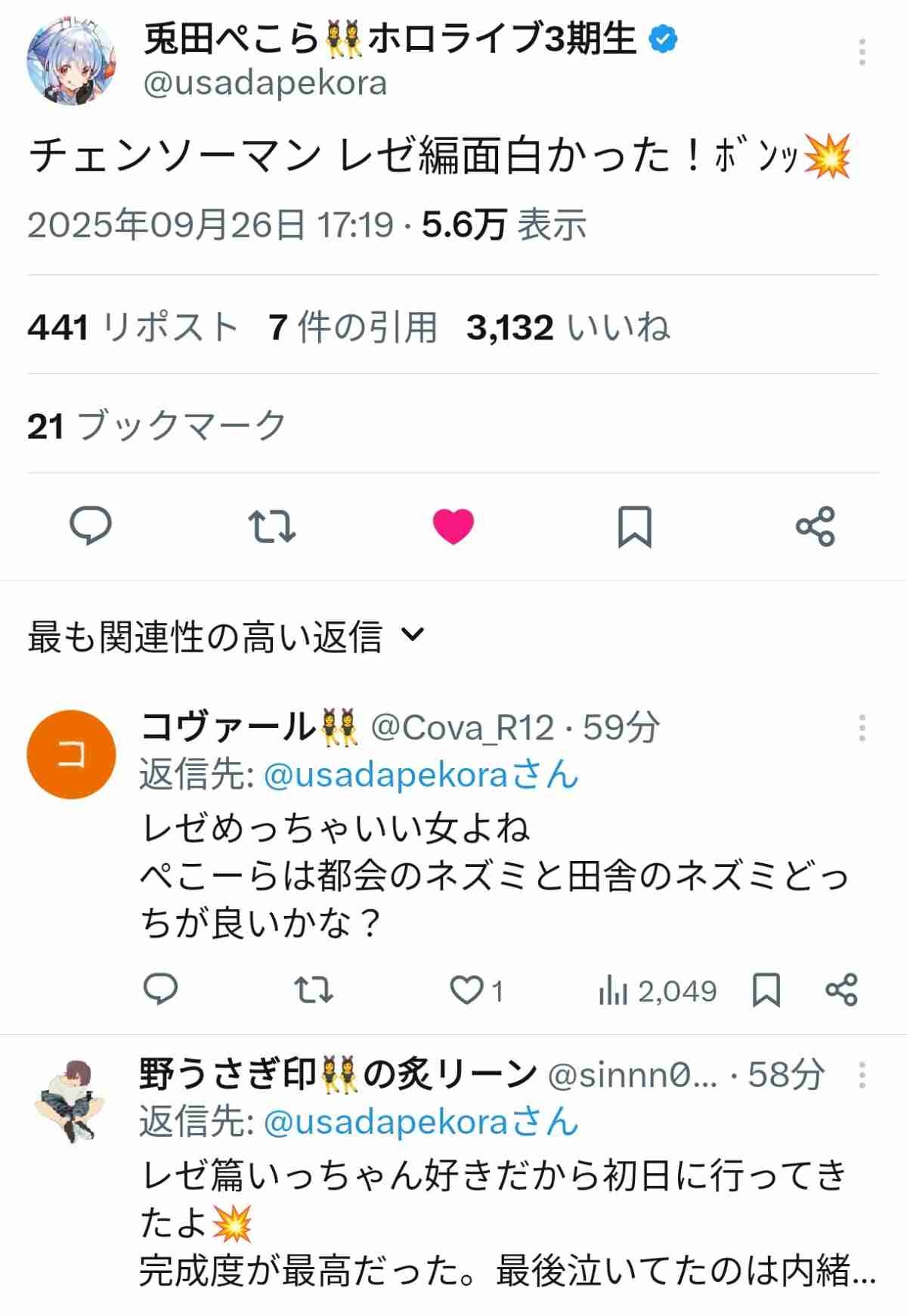The height and width of the screenshot is (1316, 907).
Task: Share コヴァール's reply
Action: tap(841, 989)
